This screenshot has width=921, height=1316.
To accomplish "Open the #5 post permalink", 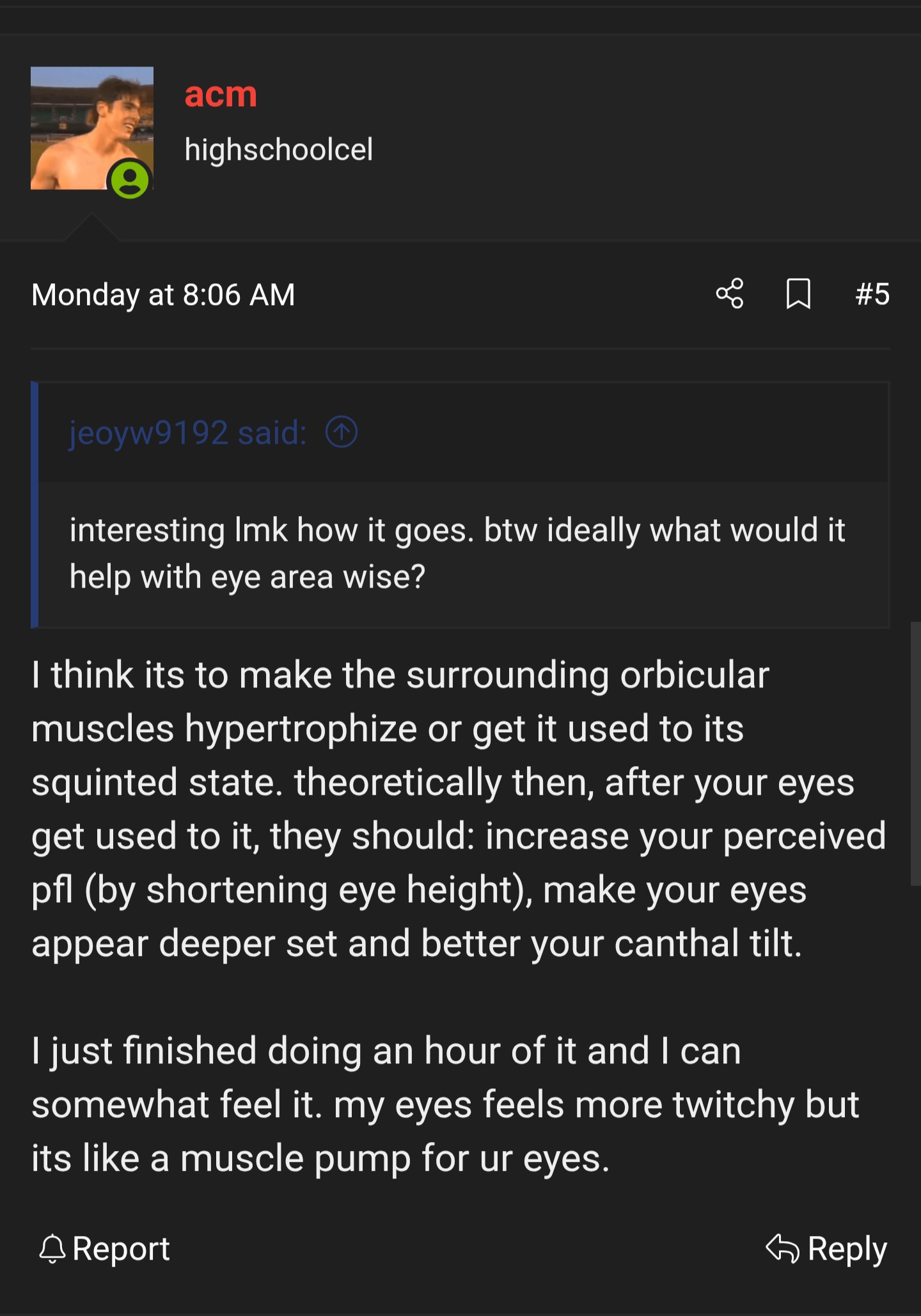I will point(872,294).
